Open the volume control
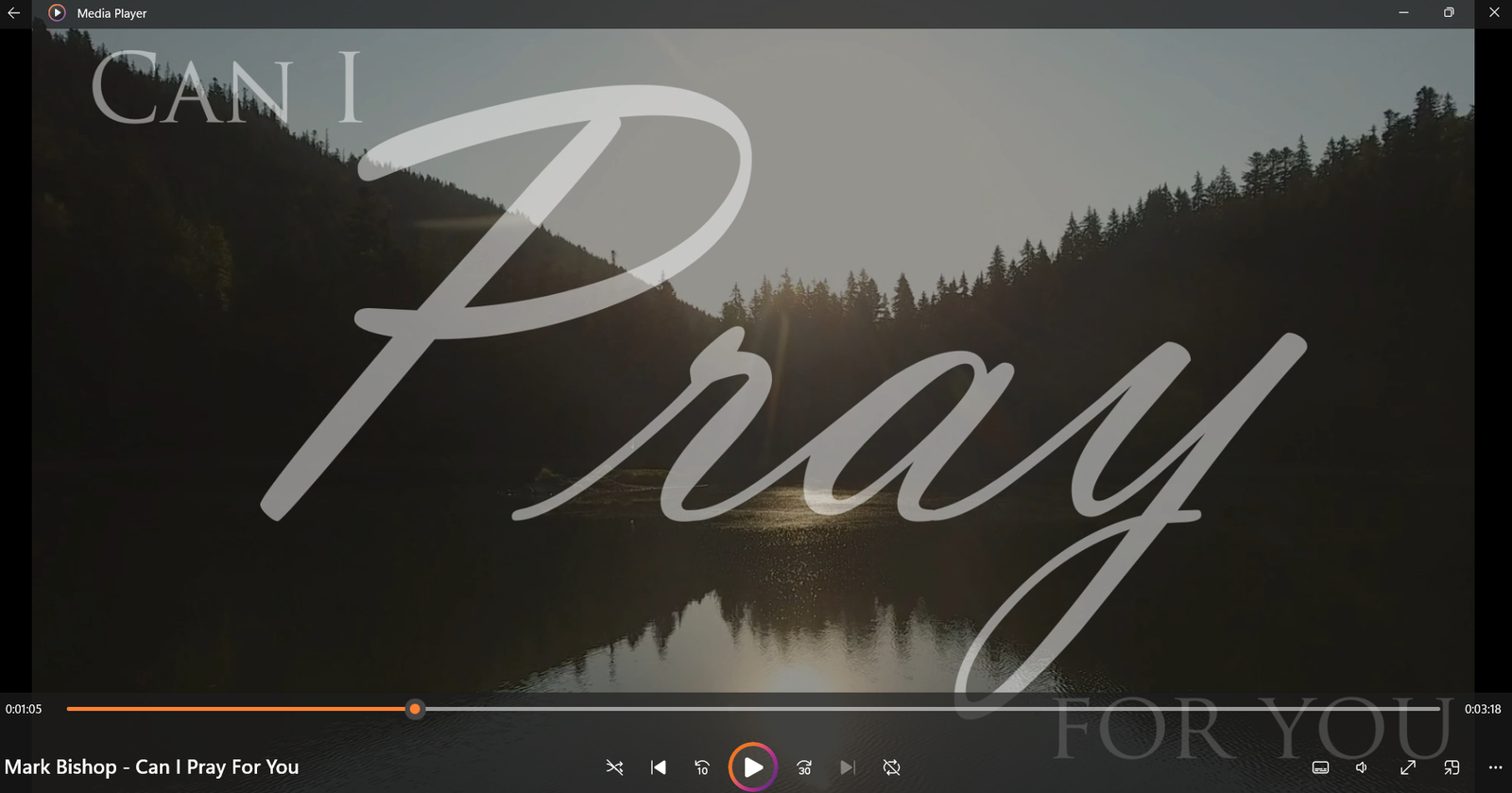This screenshot has width=1512, height=793. pos(1362,767)
